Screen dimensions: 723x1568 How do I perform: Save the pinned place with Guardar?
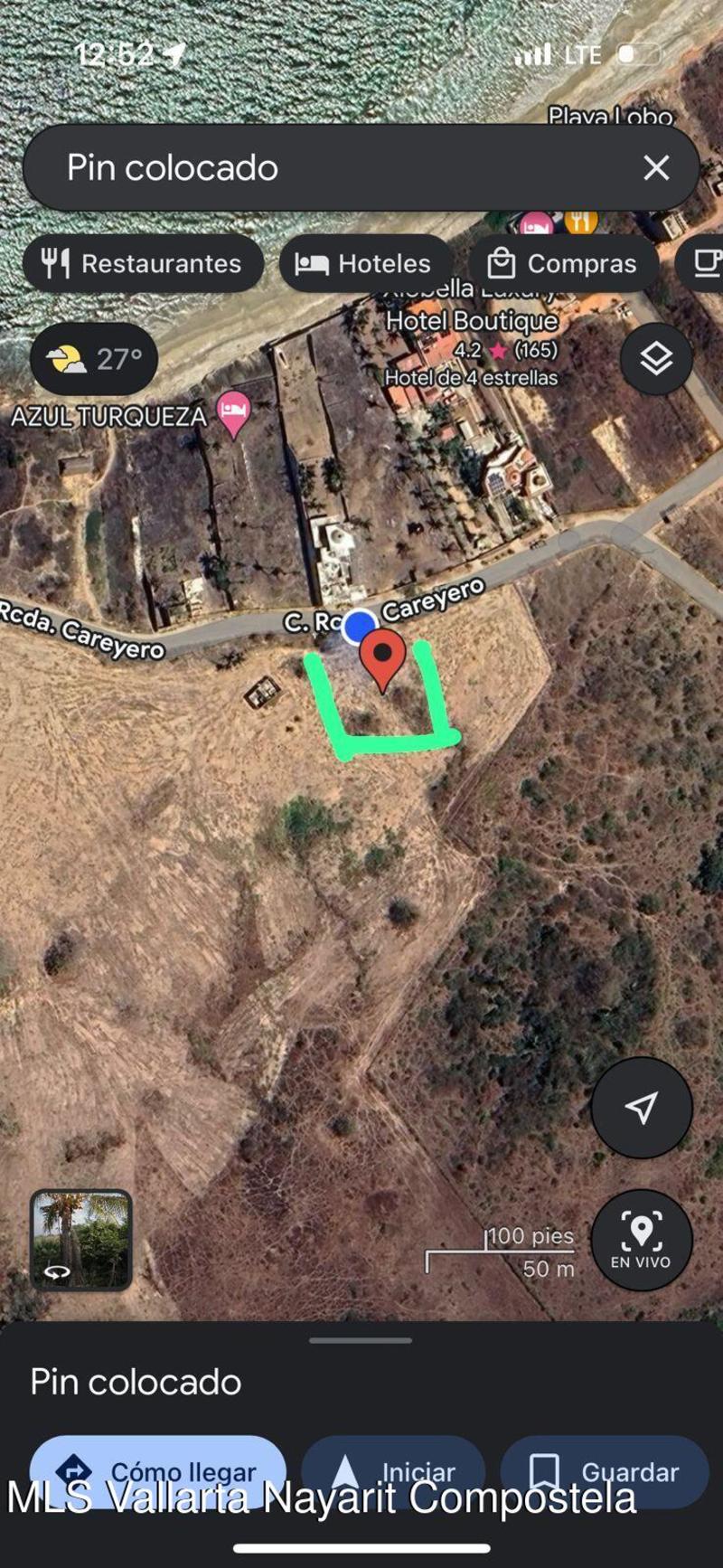[606, 1471]
